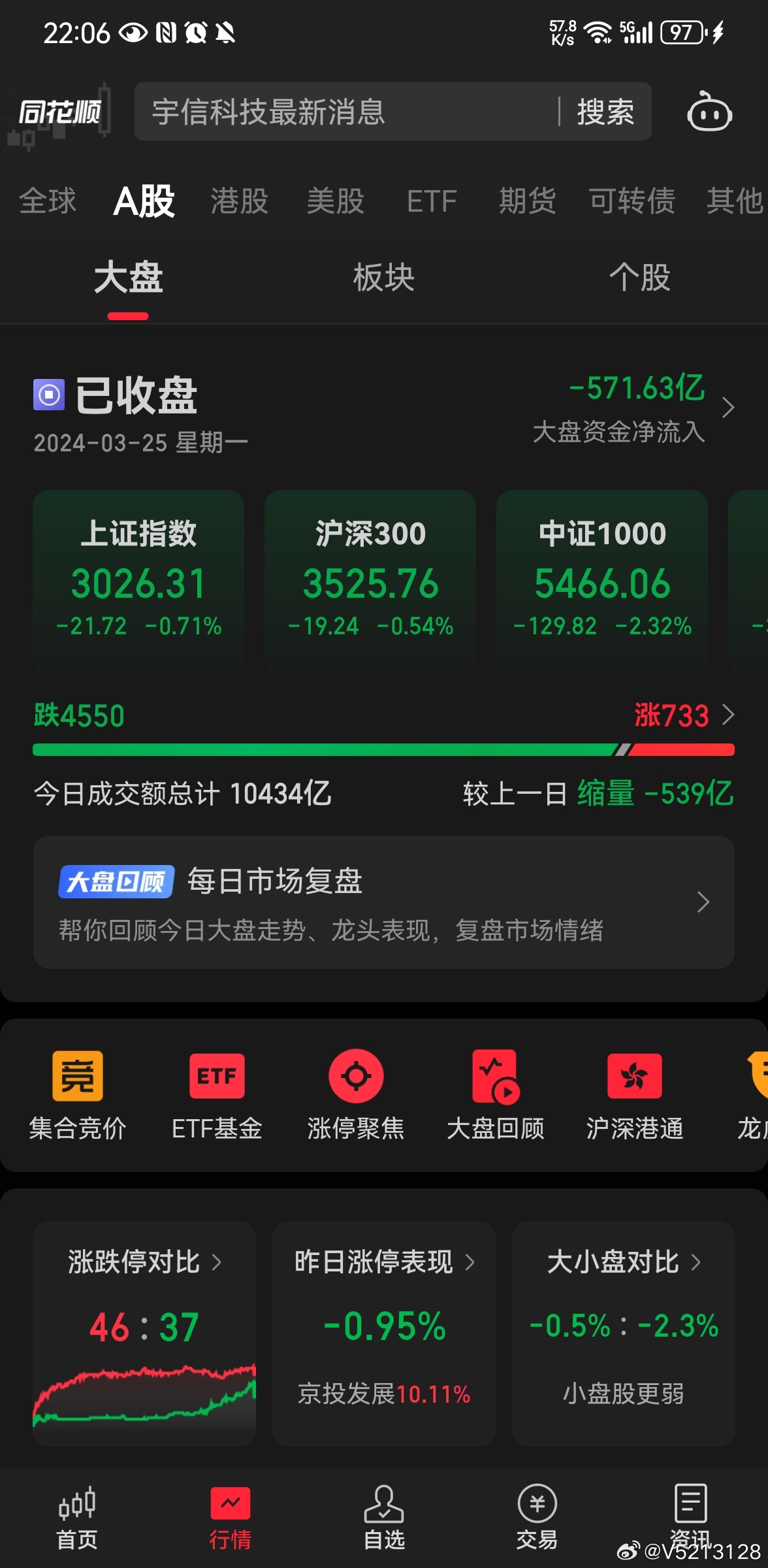Open the robot assistant icon

709,112
